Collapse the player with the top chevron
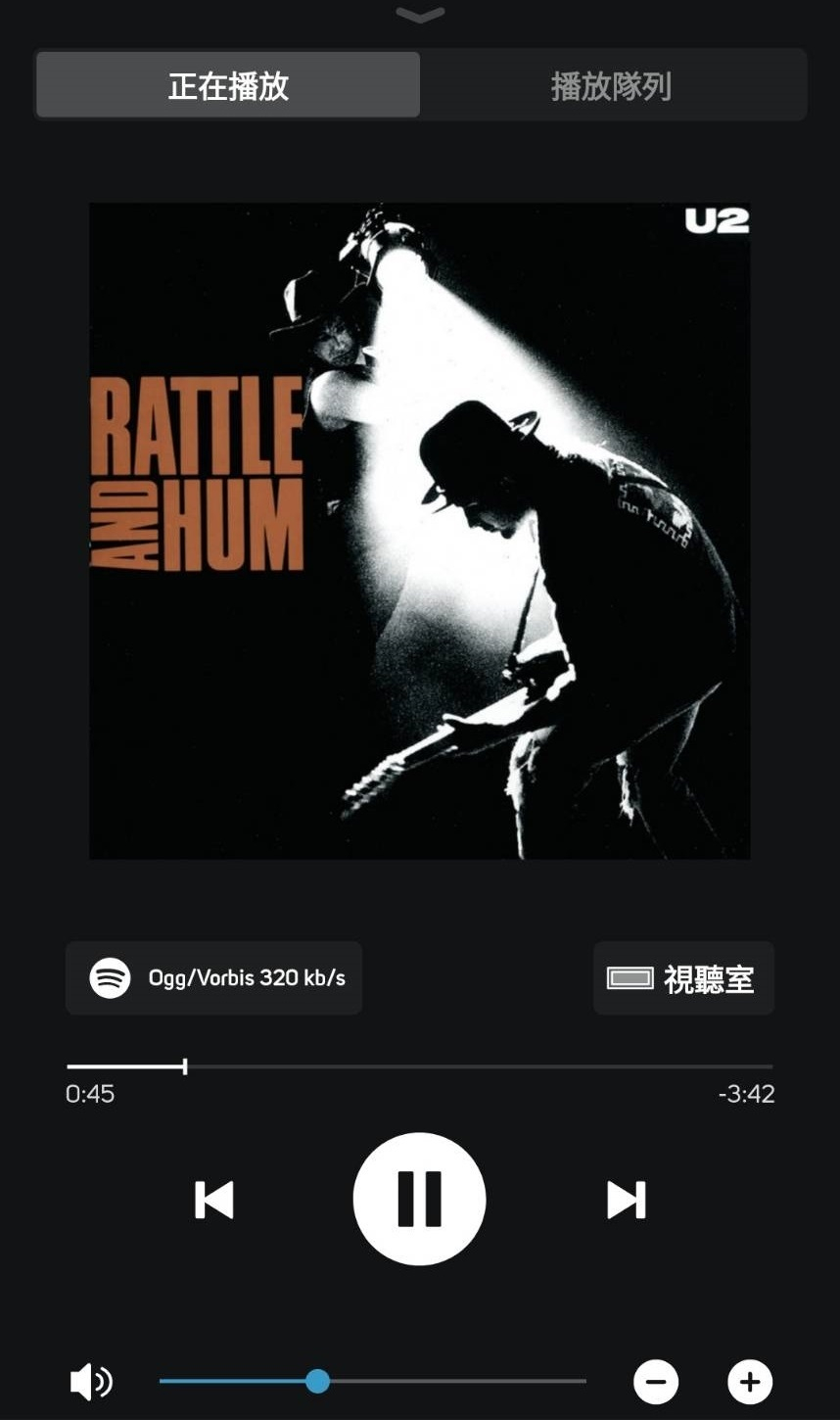The width and height of the screenshot is (840, 1420). (x=420, y=15)
